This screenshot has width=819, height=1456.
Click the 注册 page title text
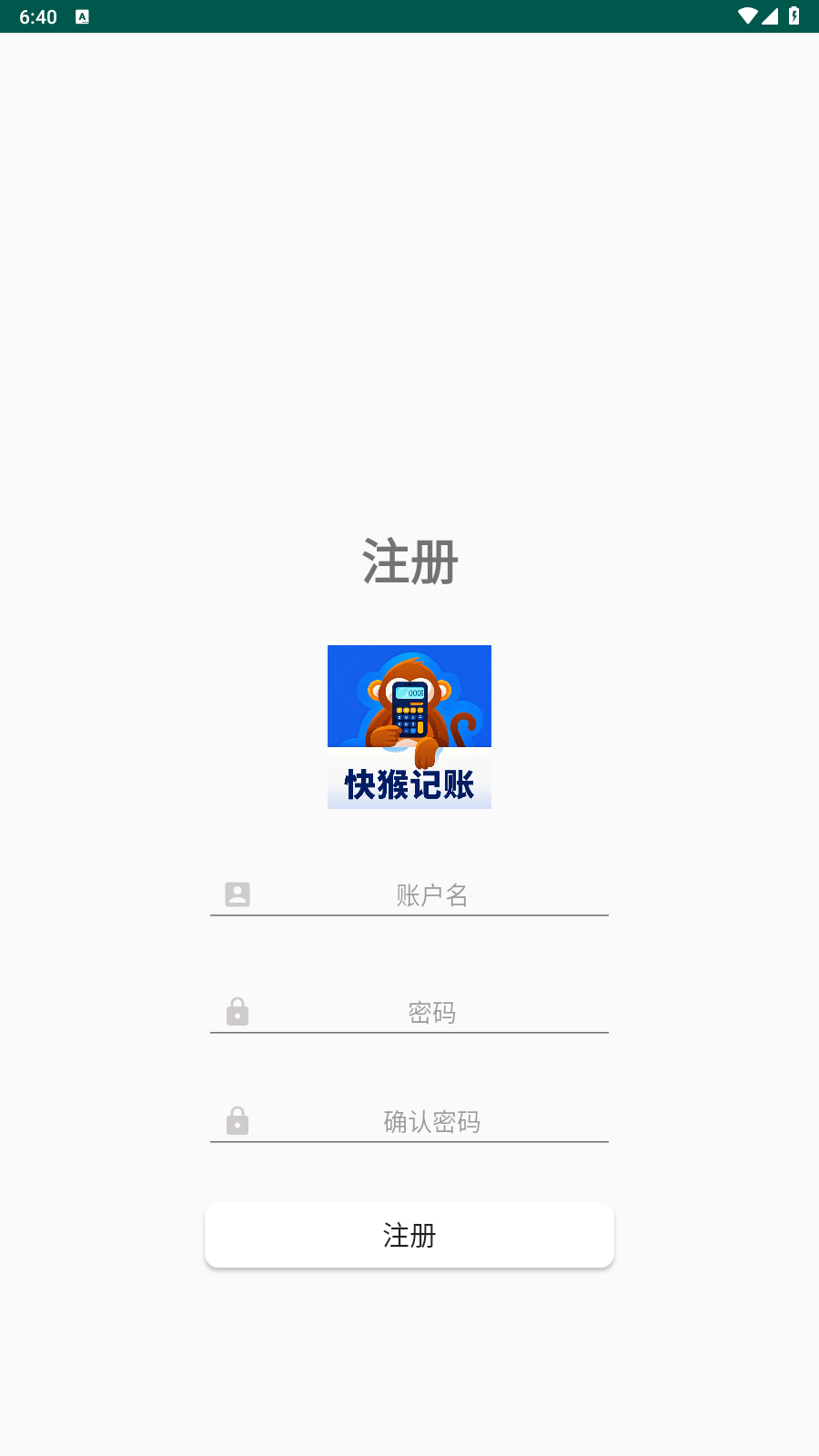point(409,561)
